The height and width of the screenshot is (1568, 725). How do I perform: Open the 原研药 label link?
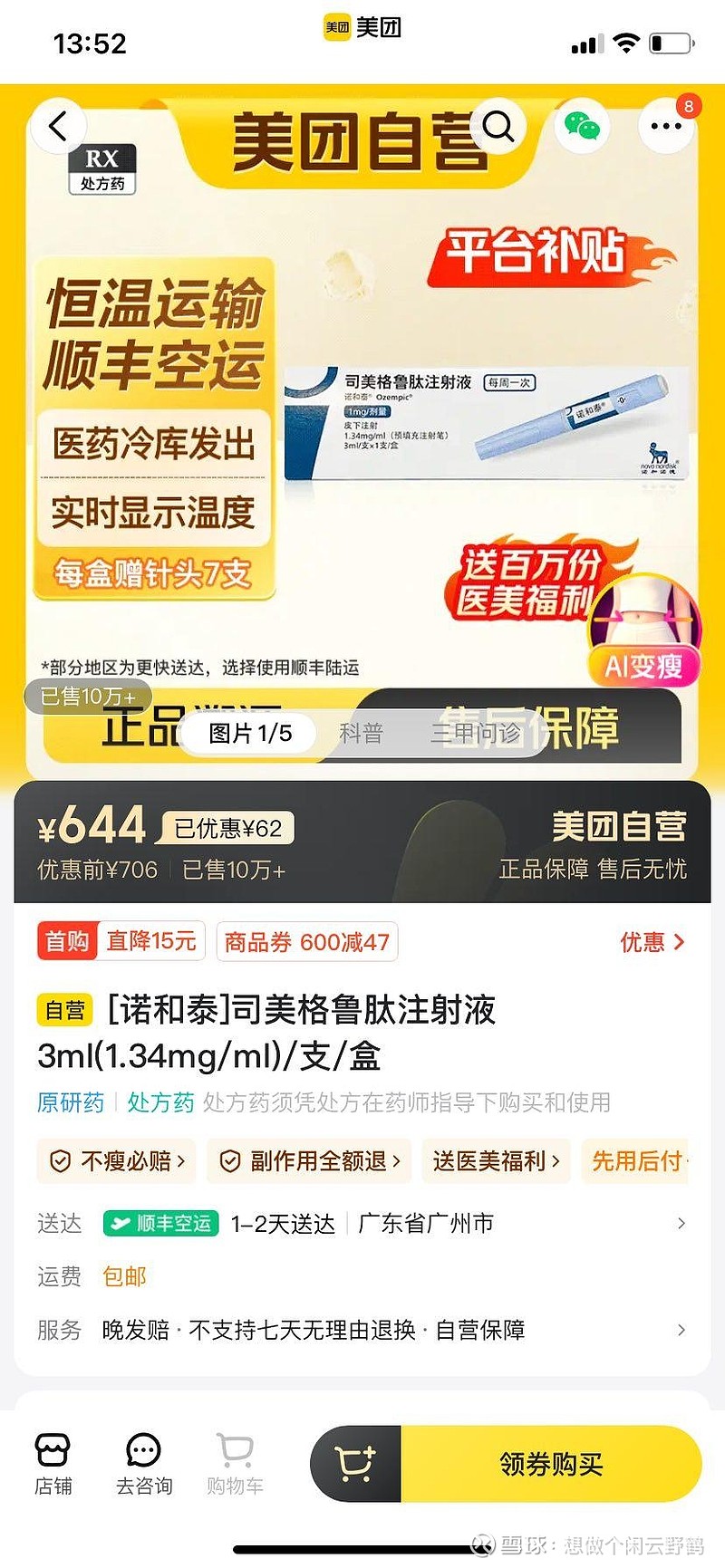70,1103
